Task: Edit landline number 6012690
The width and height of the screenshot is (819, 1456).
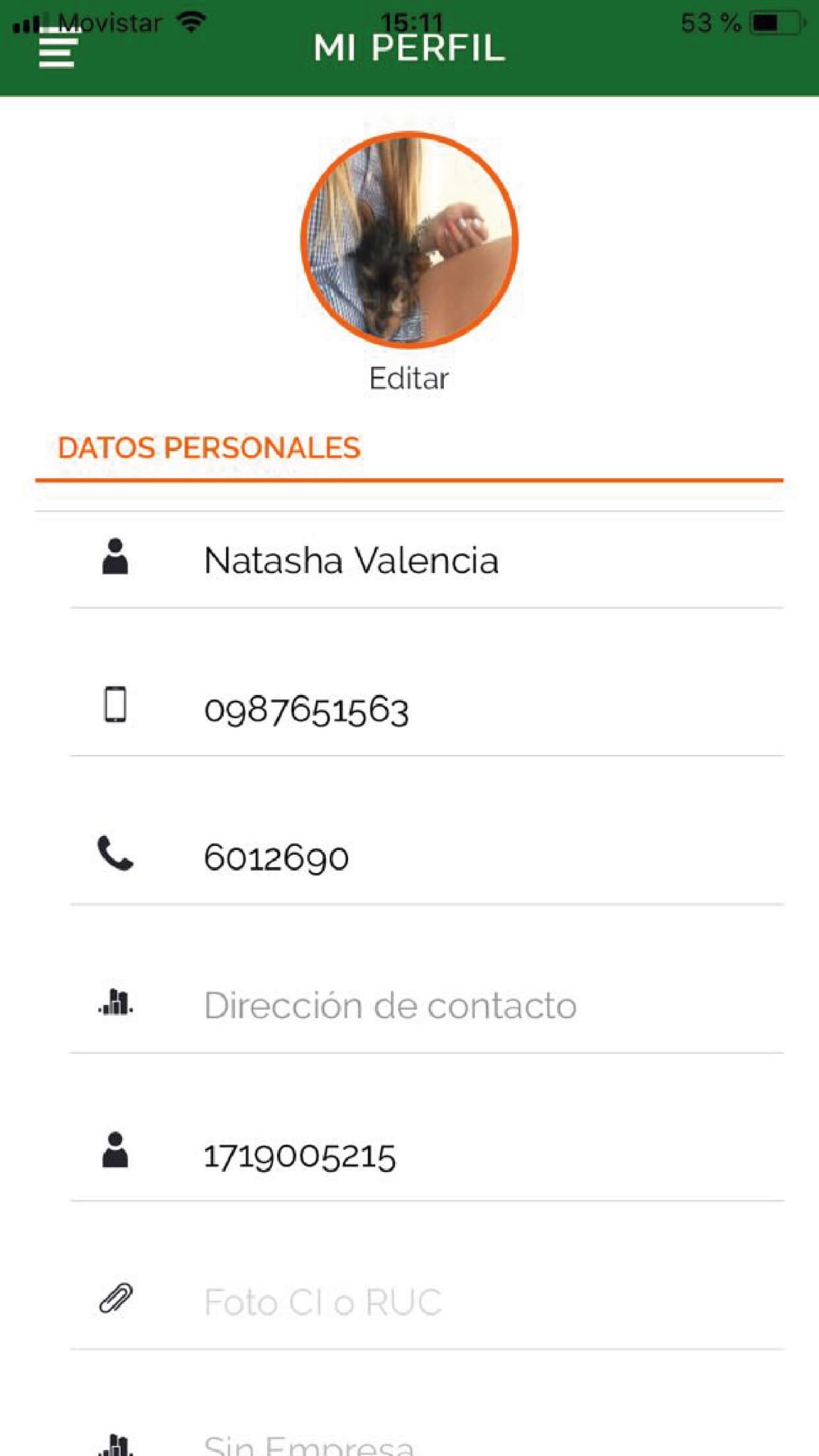Action: (x=277, y=857)
